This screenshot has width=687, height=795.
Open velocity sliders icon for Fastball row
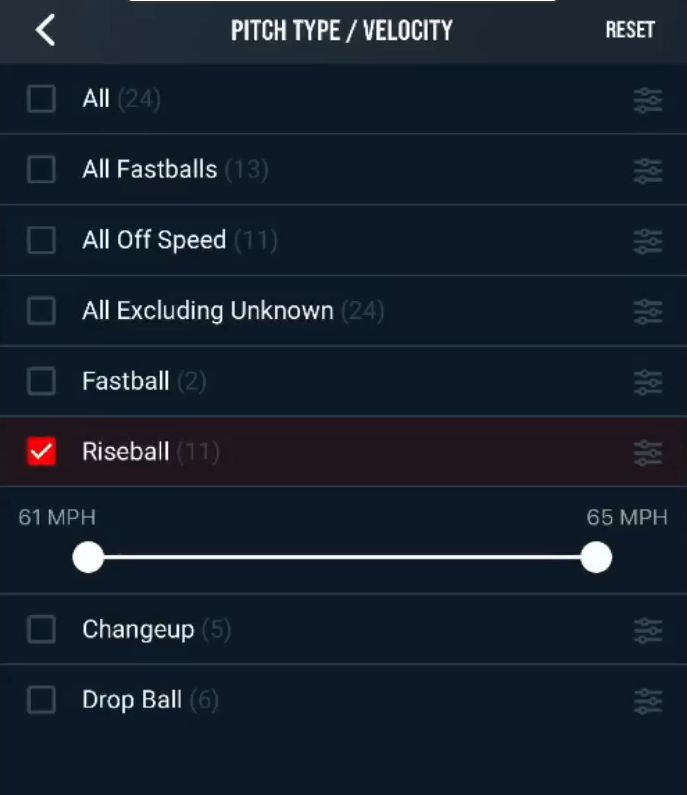pos(648,382)
